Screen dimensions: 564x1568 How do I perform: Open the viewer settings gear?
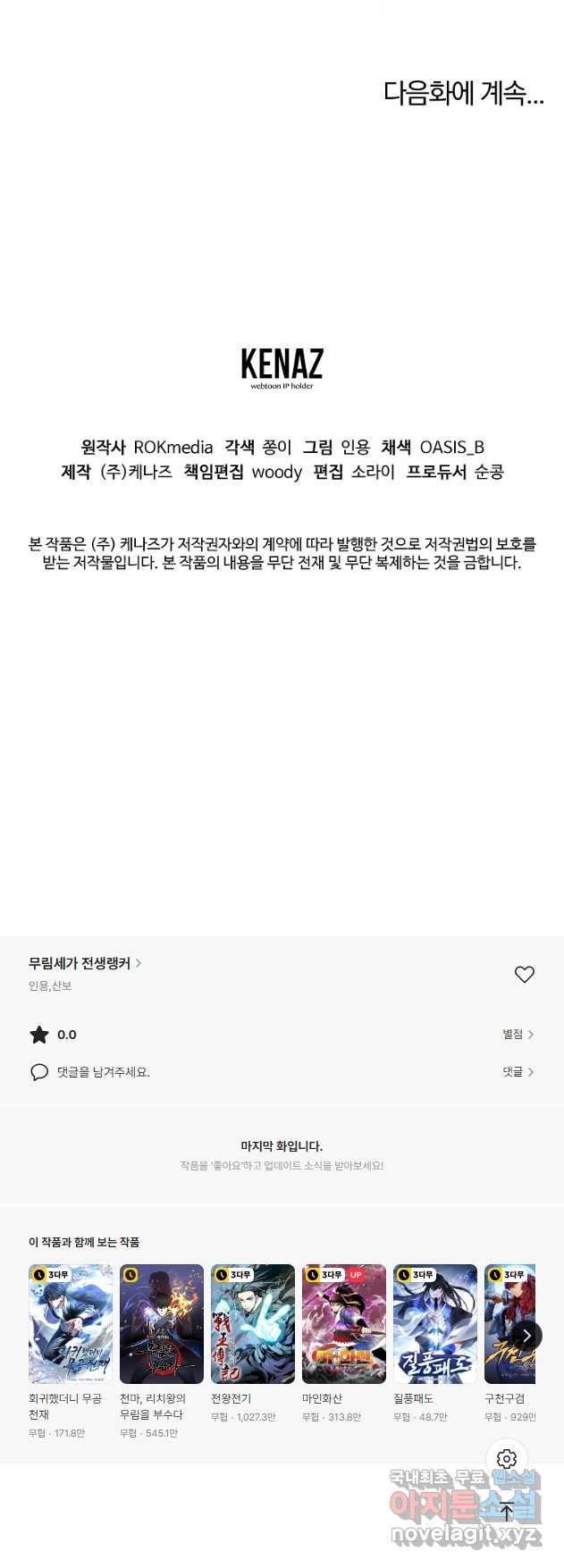click(x=507, y=1459)
